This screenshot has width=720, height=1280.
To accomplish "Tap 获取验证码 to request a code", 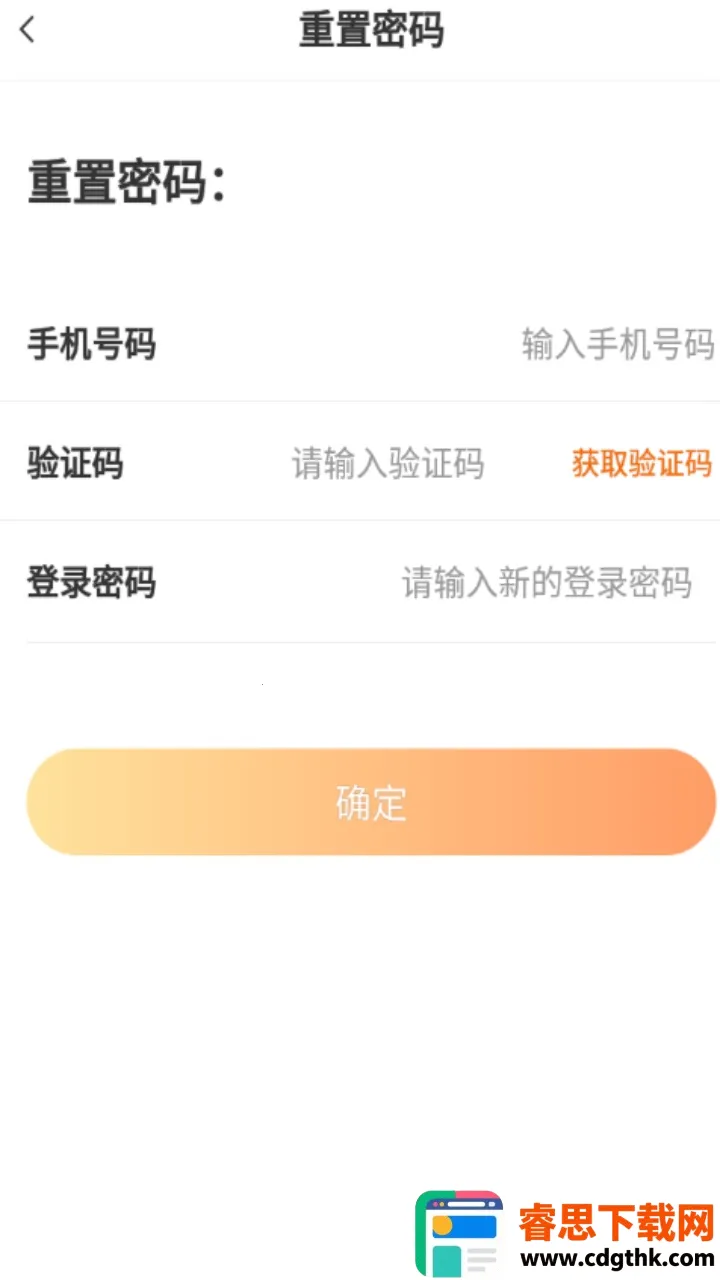I will pos(641,464).
